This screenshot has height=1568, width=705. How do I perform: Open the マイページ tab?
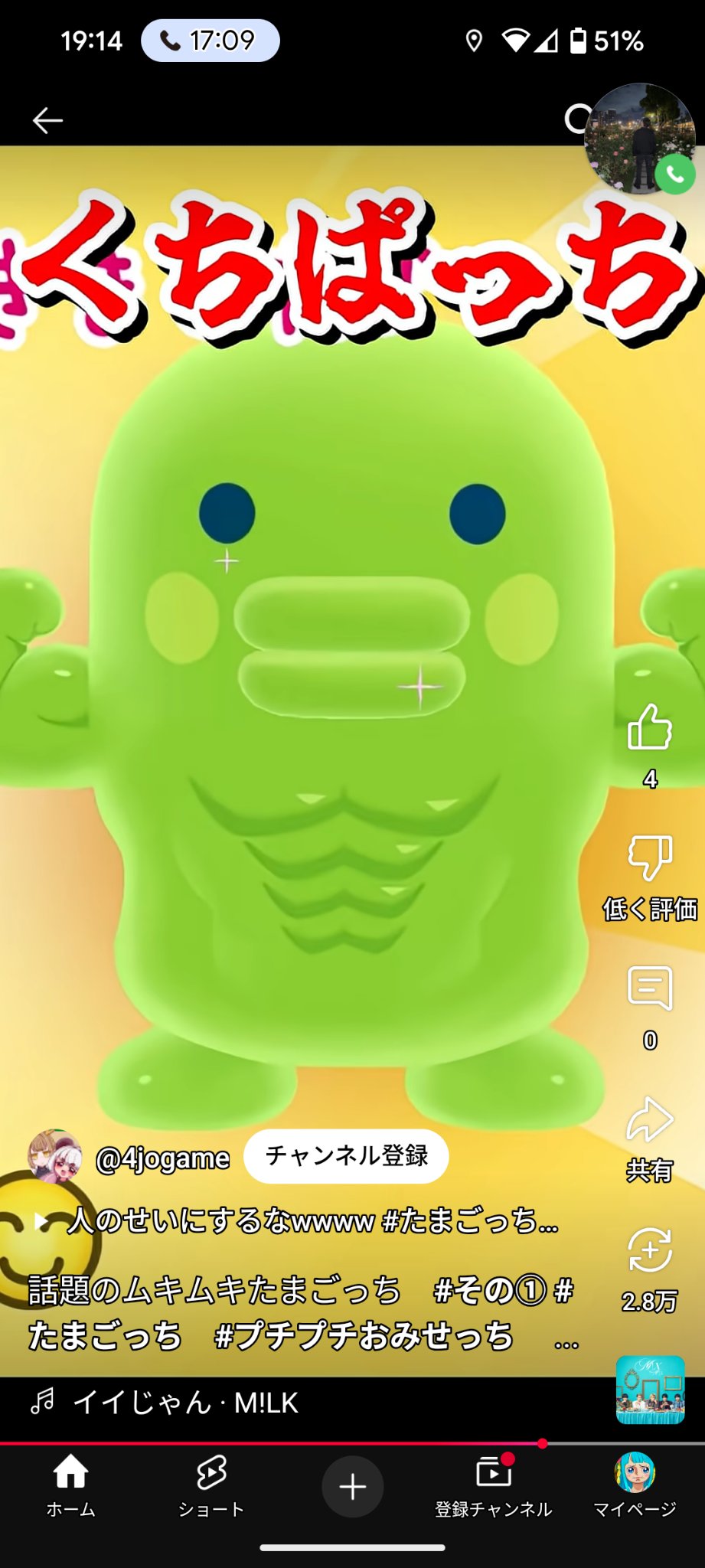pos(635,1486)
